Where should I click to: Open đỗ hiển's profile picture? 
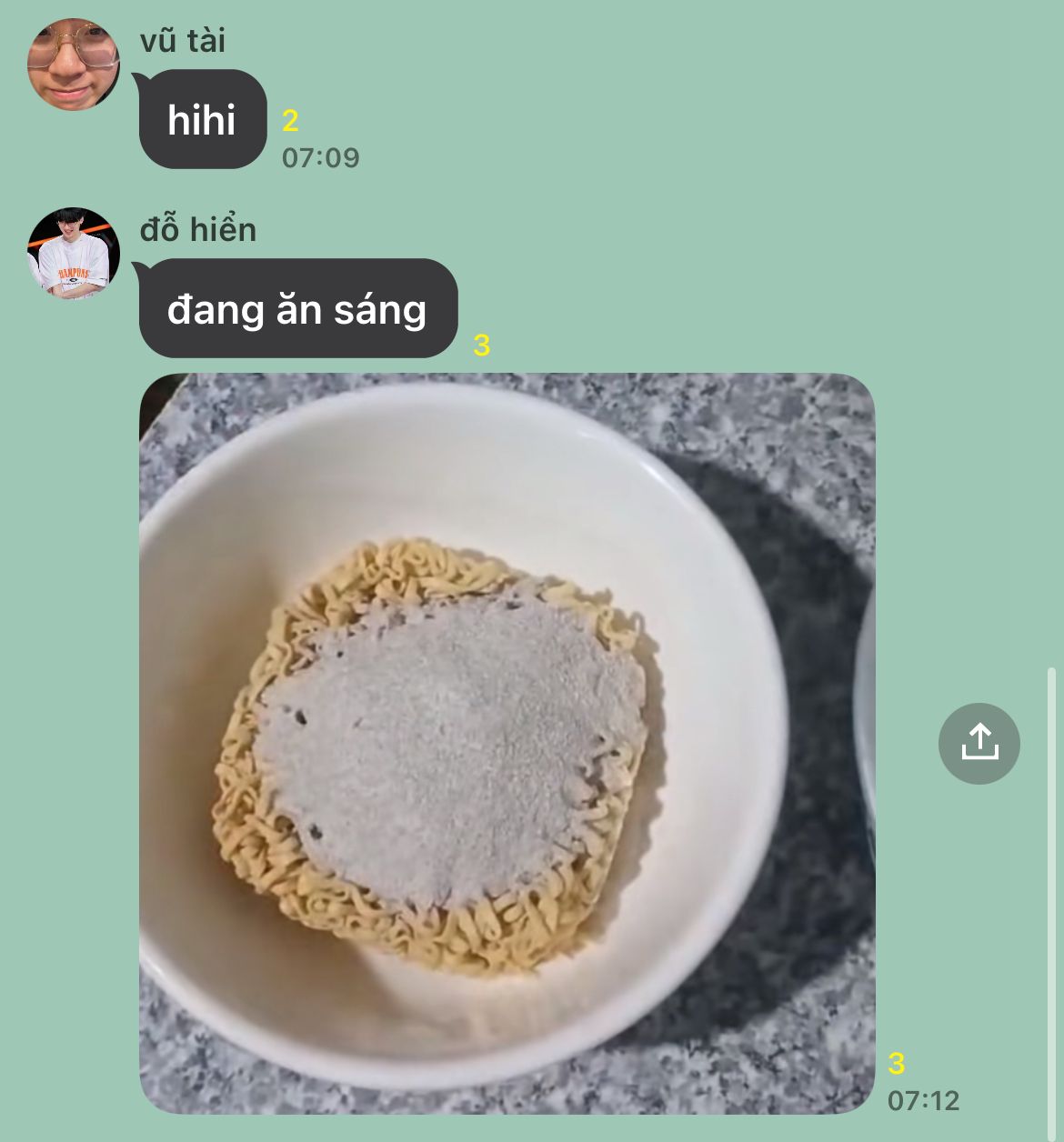73,253
